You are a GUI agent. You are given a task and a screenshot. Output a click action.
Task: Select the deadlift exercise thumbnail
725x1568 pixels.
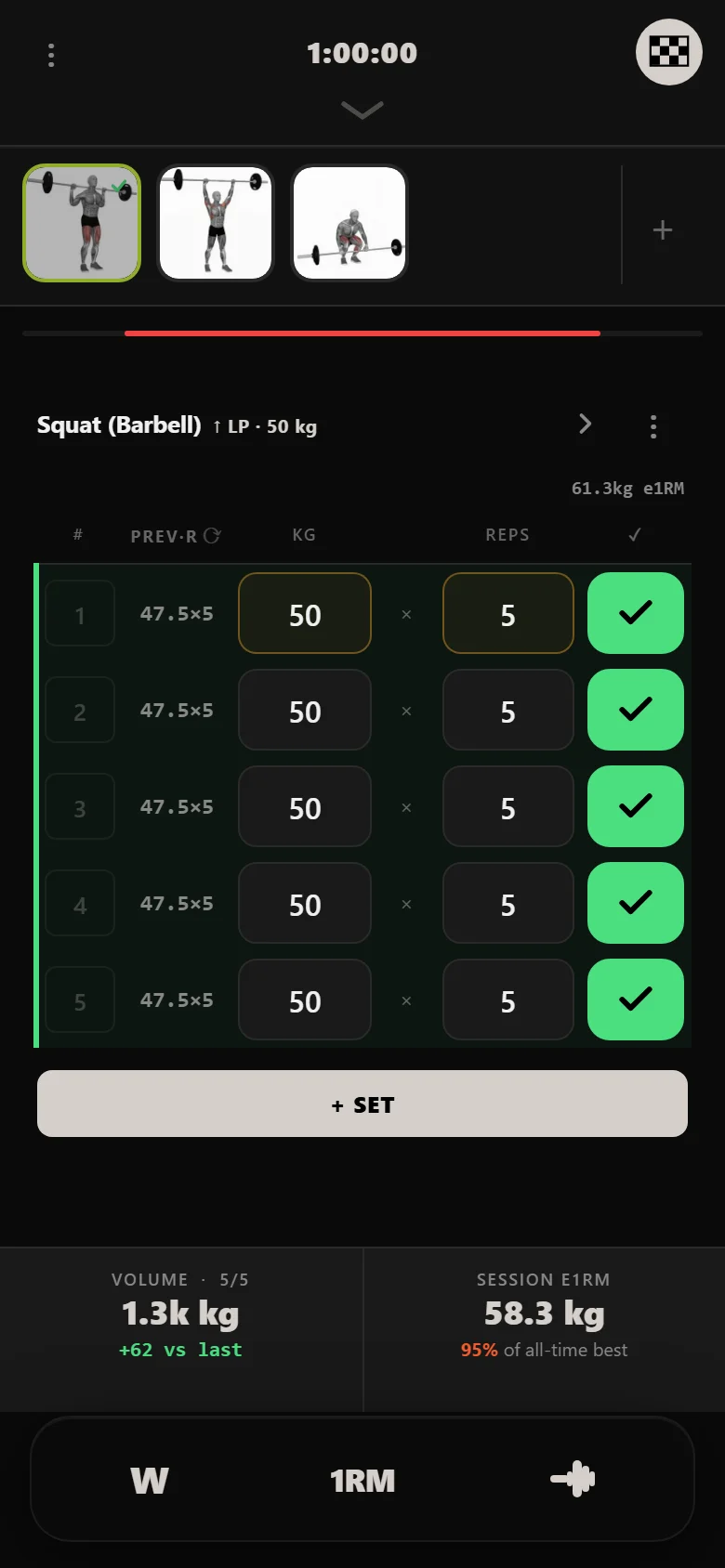349,223
